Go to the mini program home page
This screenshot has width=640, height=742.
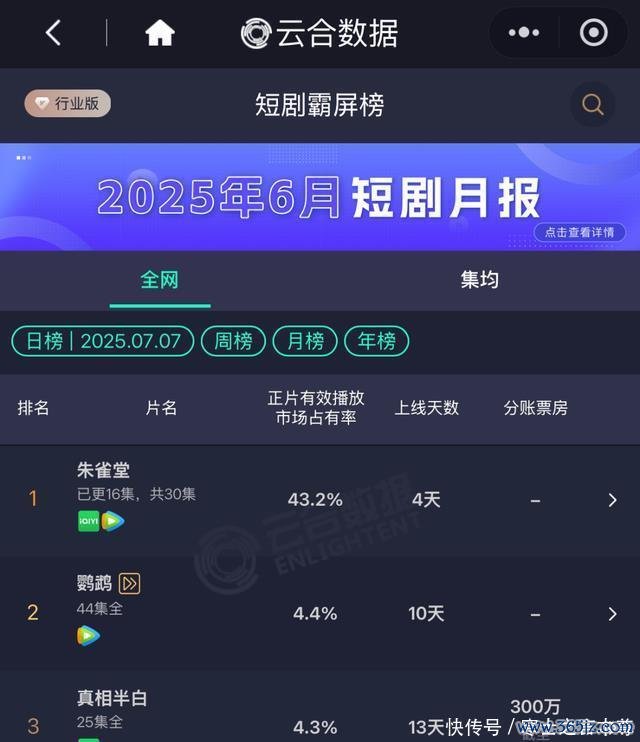[x=160, y=33]
